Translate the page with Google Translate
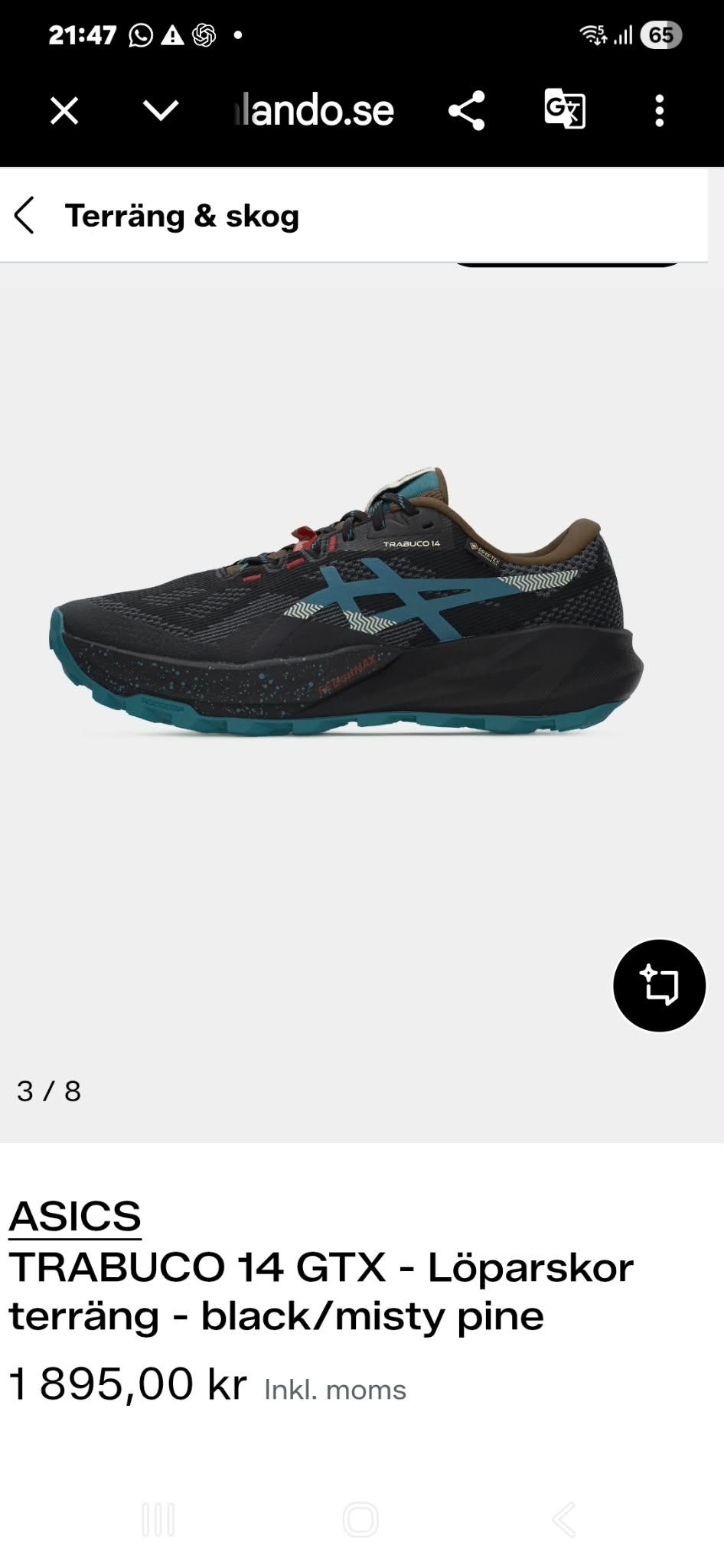The image size is (724, 1568). click(x=565, y=109)
